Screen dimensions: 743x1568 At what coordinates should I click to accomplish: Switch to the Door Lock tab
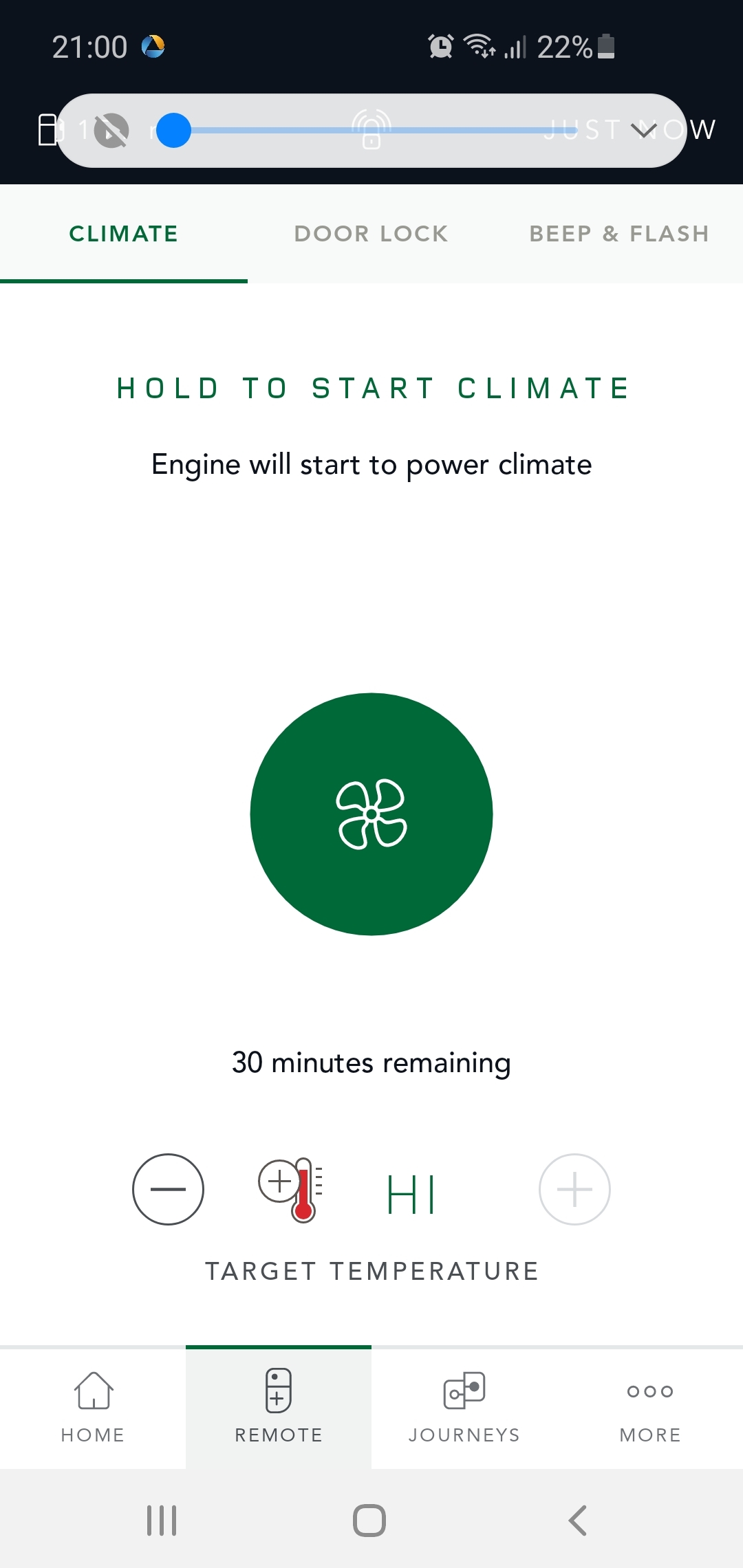pyautogui.click(x=371, y=234)
